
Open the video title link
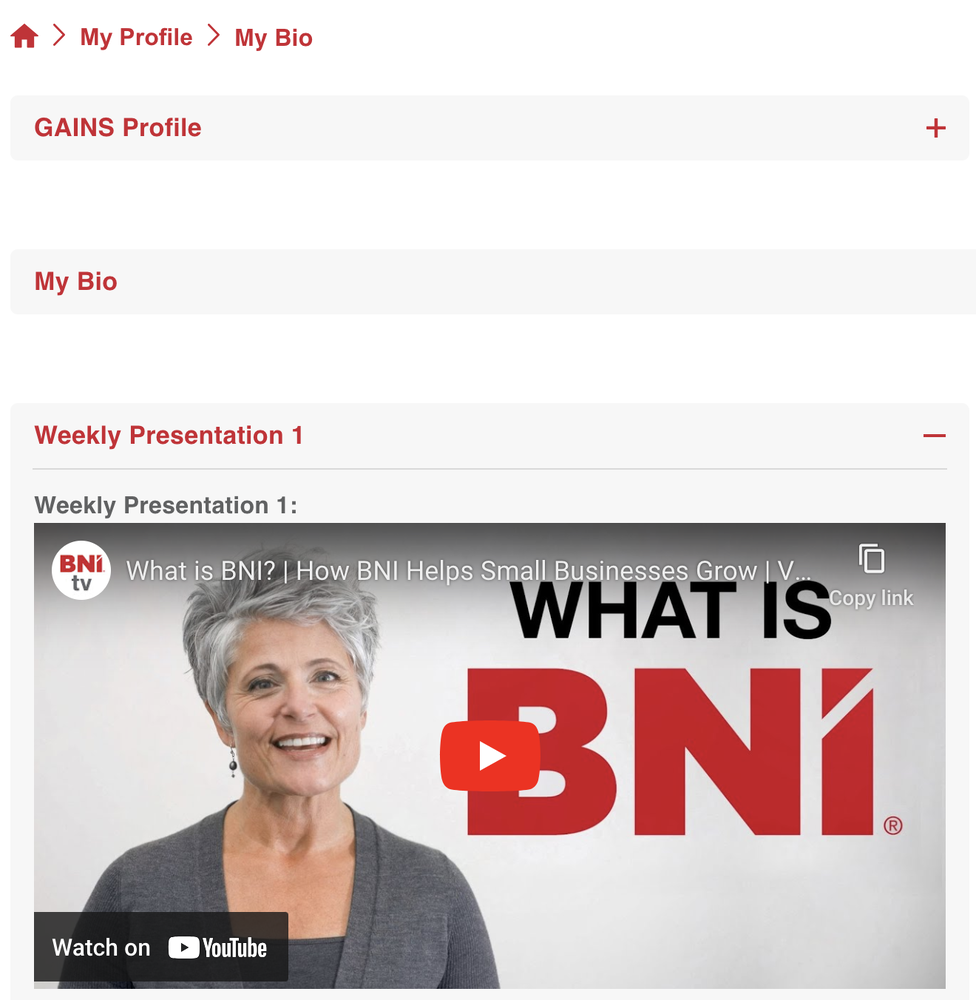pyautogui.click(x=460, y=571)
